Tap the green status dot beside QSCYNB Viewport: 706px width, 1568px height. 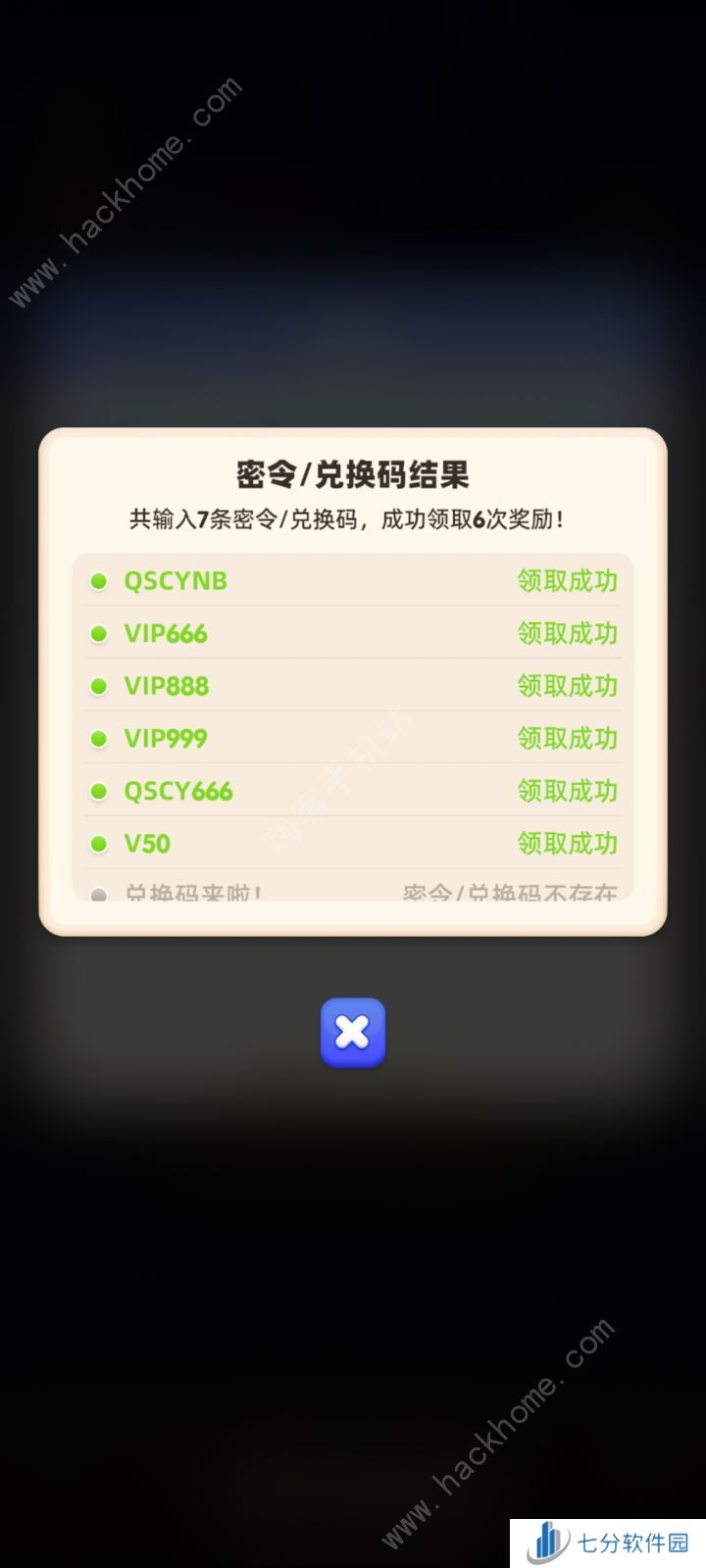point(99,580)
